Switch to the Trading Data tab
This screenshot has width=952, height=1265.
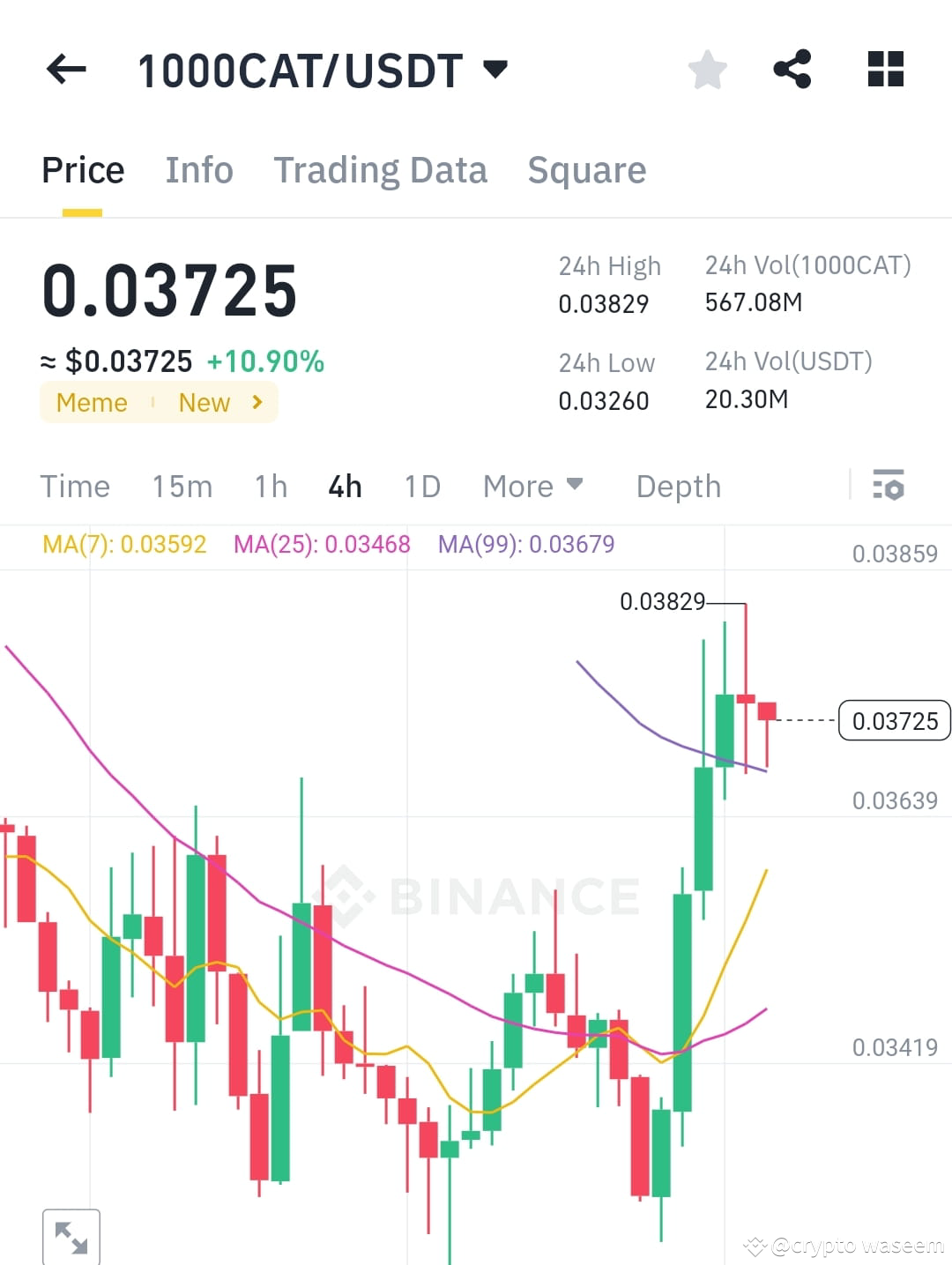pos(381,169)
